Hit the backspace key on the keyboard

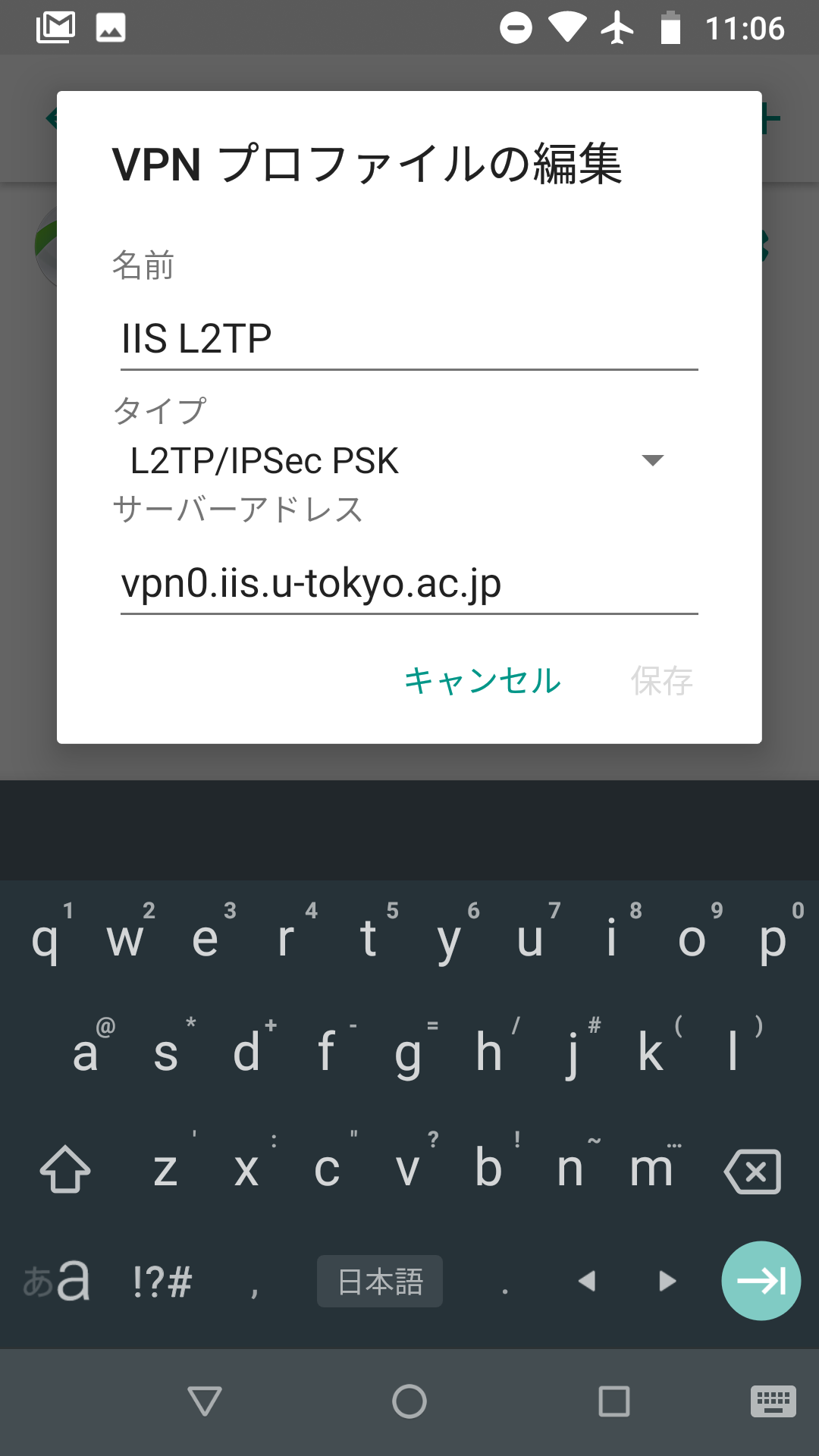(753, 1171)
